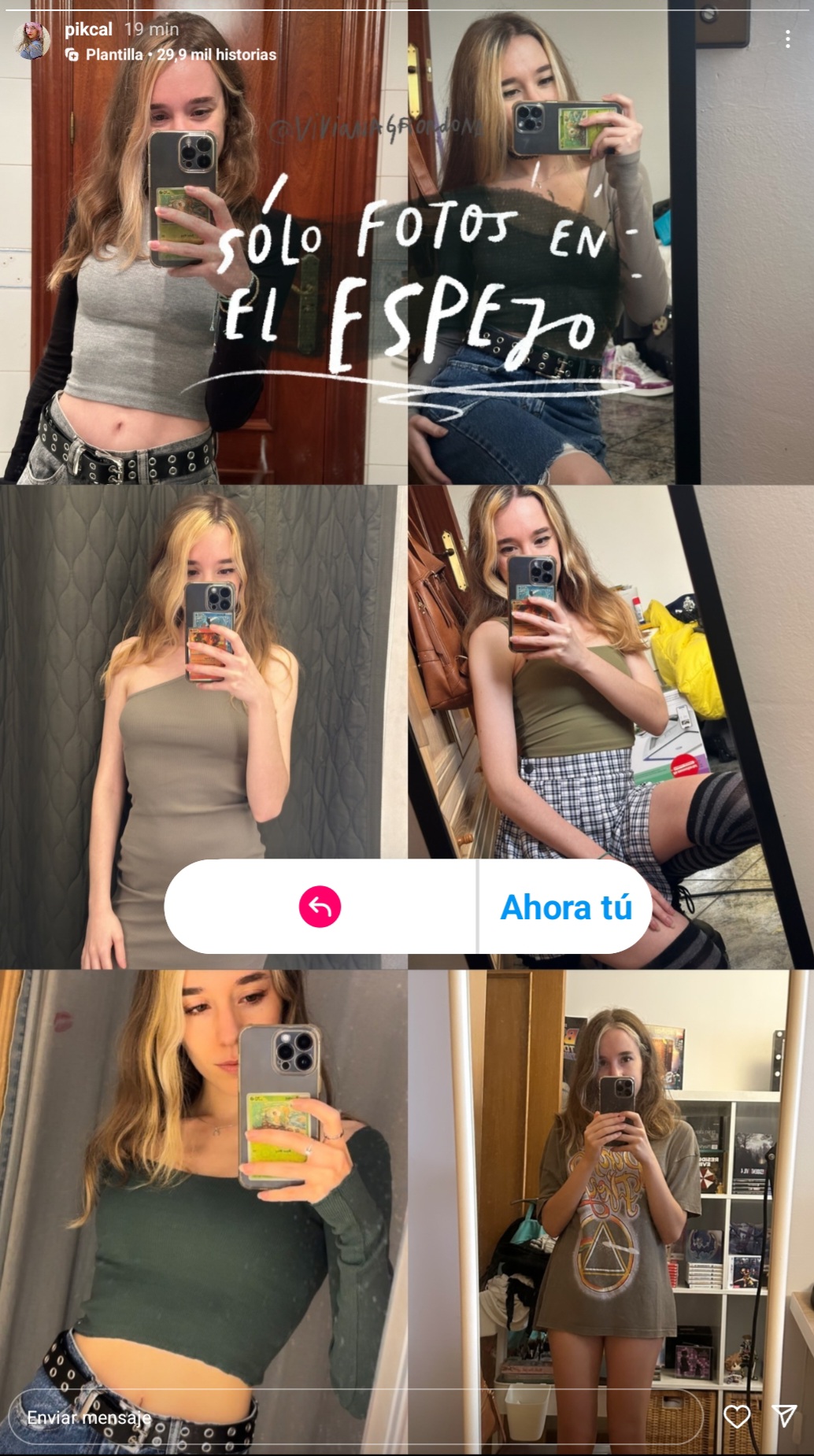814x1456 pixels.
Task: View pikcal's profile via username
Action: click(x=88, y=29)
